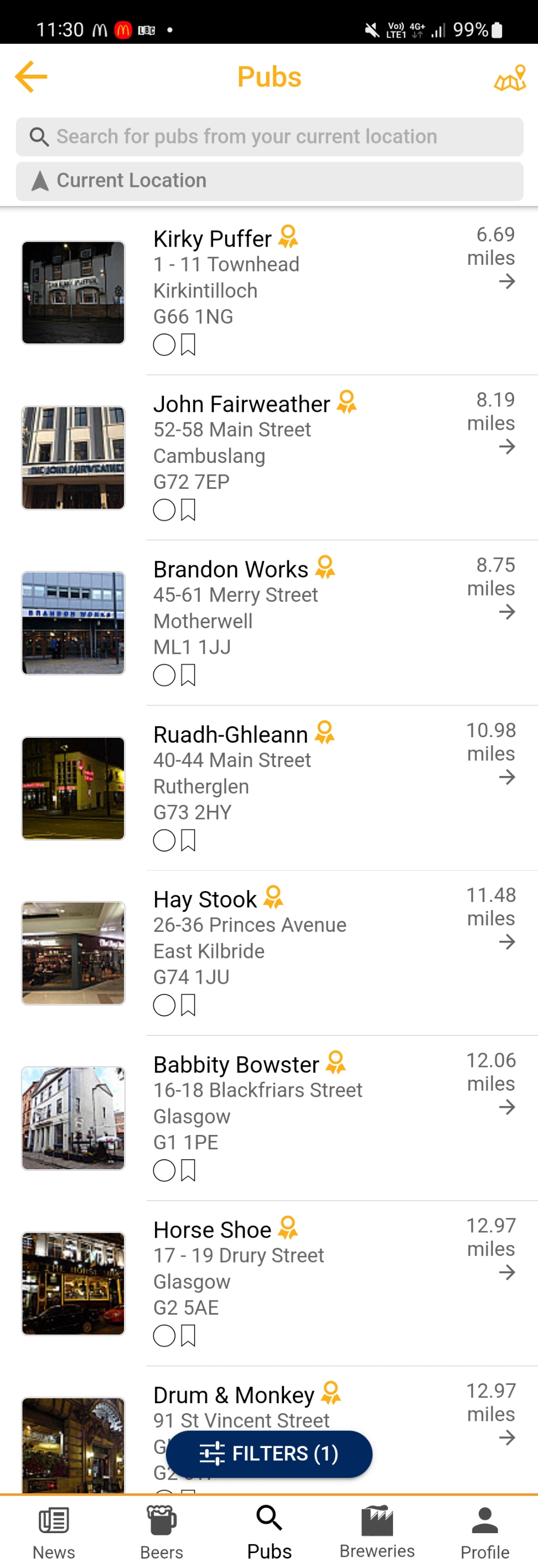View the Drum & Monkey pub
The height and width of the screenshot is (1568, 538).
pyautogui.click(x=234, y=1395)
